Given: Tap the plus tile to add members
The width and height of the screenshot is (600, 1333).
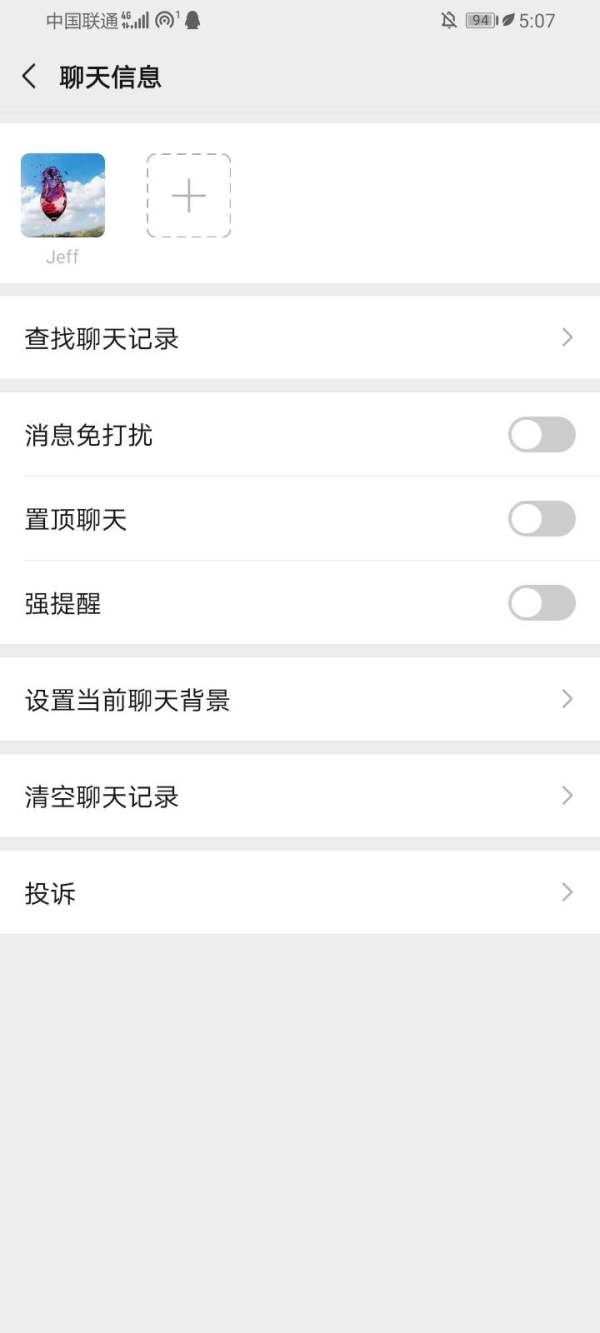Looking at the screenshot, I should click(189, 195).
